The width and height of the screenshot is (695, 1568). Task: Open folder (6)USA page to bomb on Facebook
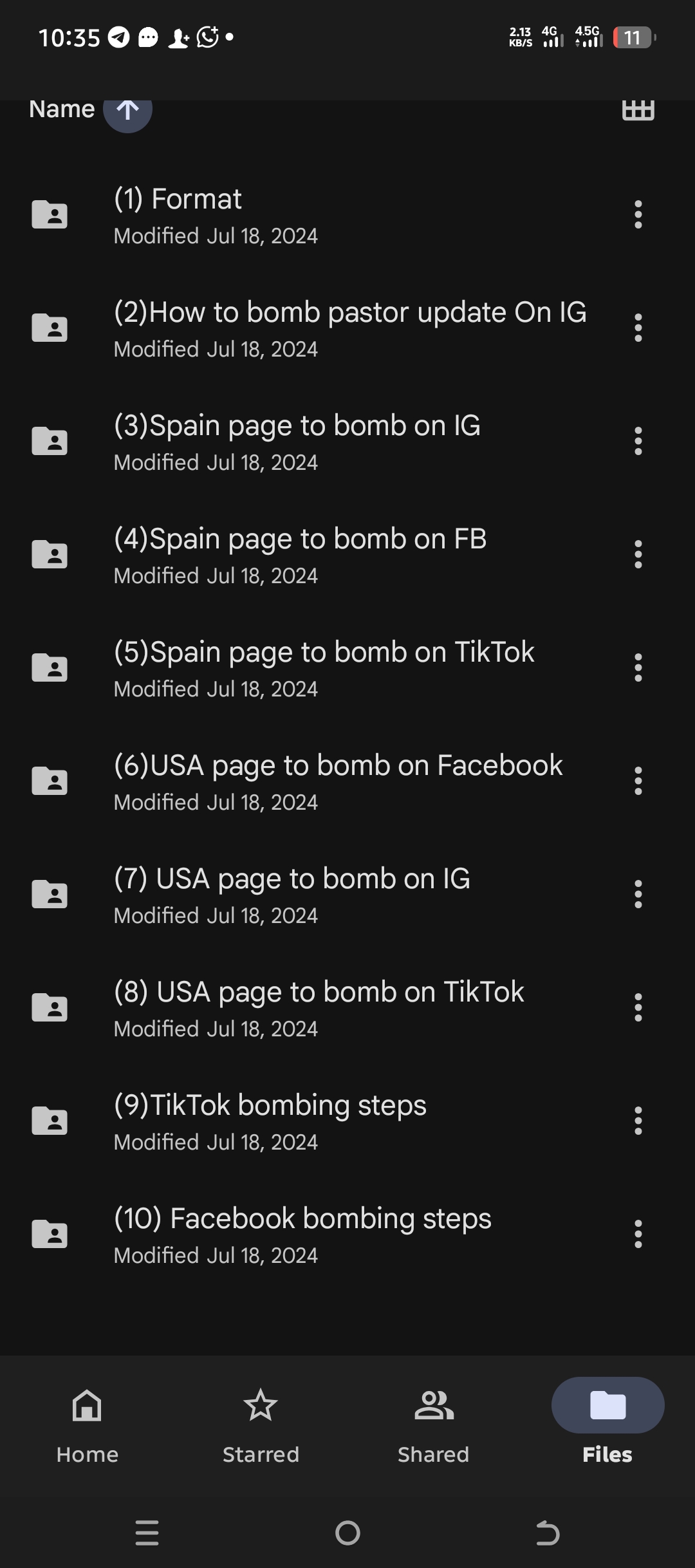click(347, 781)
